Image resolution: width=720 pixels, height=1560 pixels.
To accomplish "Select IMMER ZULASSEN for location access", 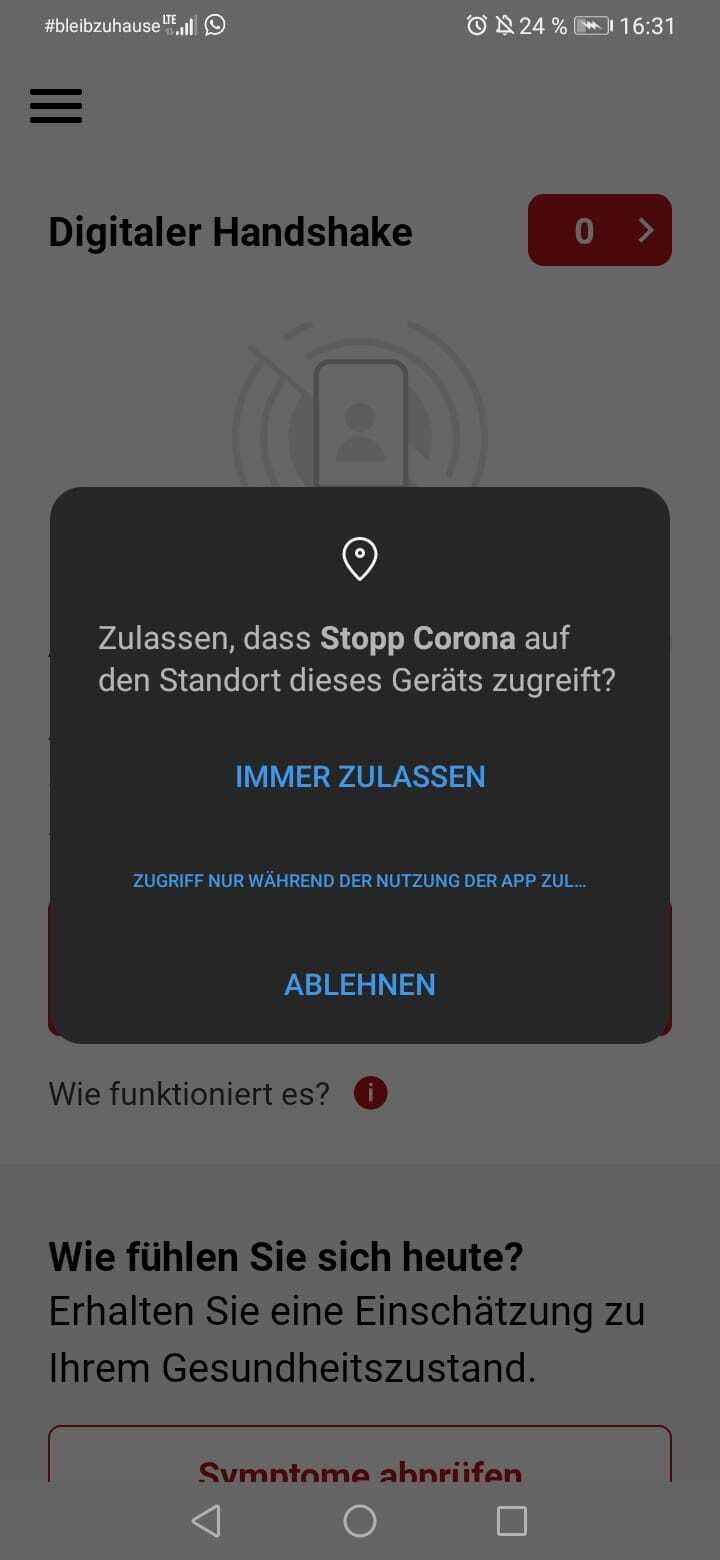I will click(x=360, y=777).
